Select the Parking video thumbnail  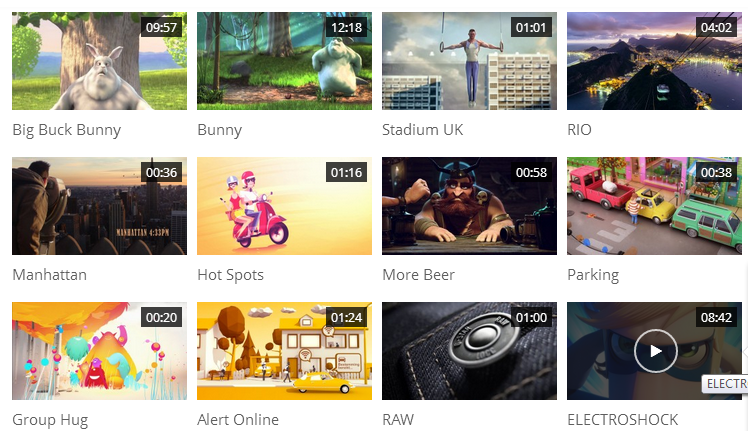654,206
